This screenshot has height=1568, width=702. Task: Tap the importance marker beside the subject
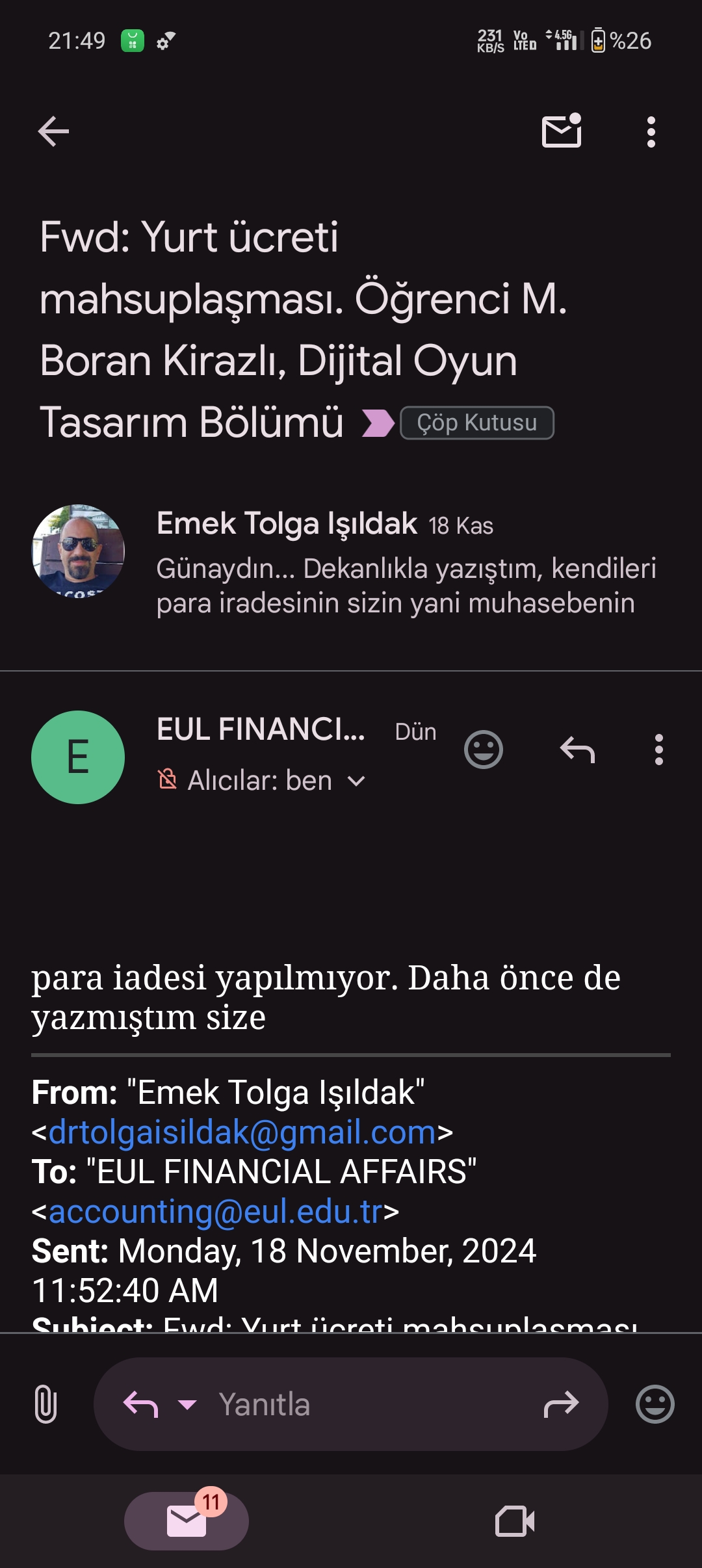coord(378,423)
